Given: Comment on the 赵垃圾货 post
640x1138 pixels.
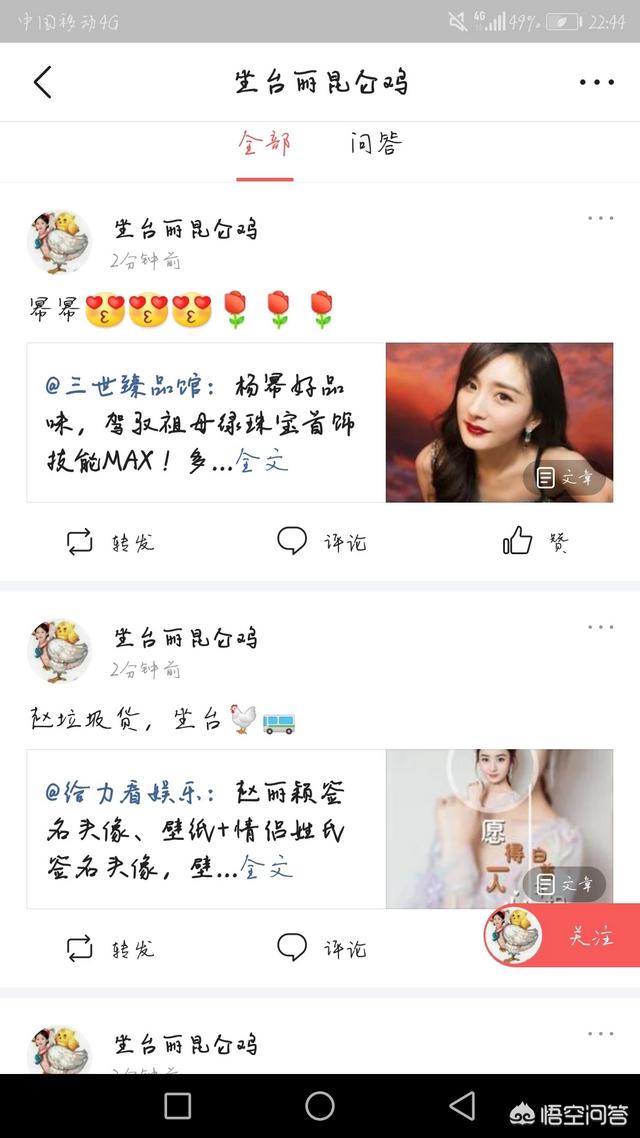Looking at the screenshot, I should [321, 947].
